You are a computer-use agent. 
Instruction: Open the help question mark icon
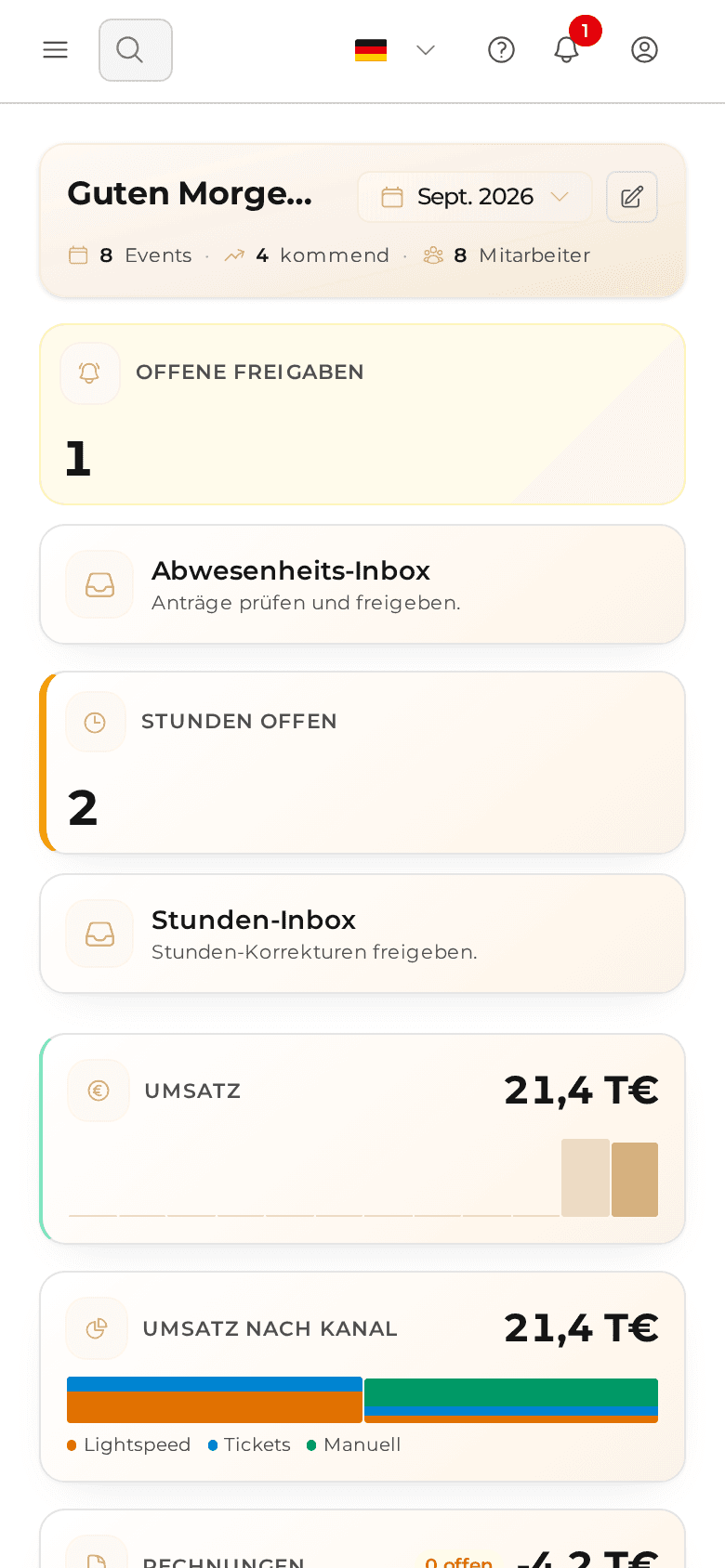pyautogui.click(x=502, y=50)
